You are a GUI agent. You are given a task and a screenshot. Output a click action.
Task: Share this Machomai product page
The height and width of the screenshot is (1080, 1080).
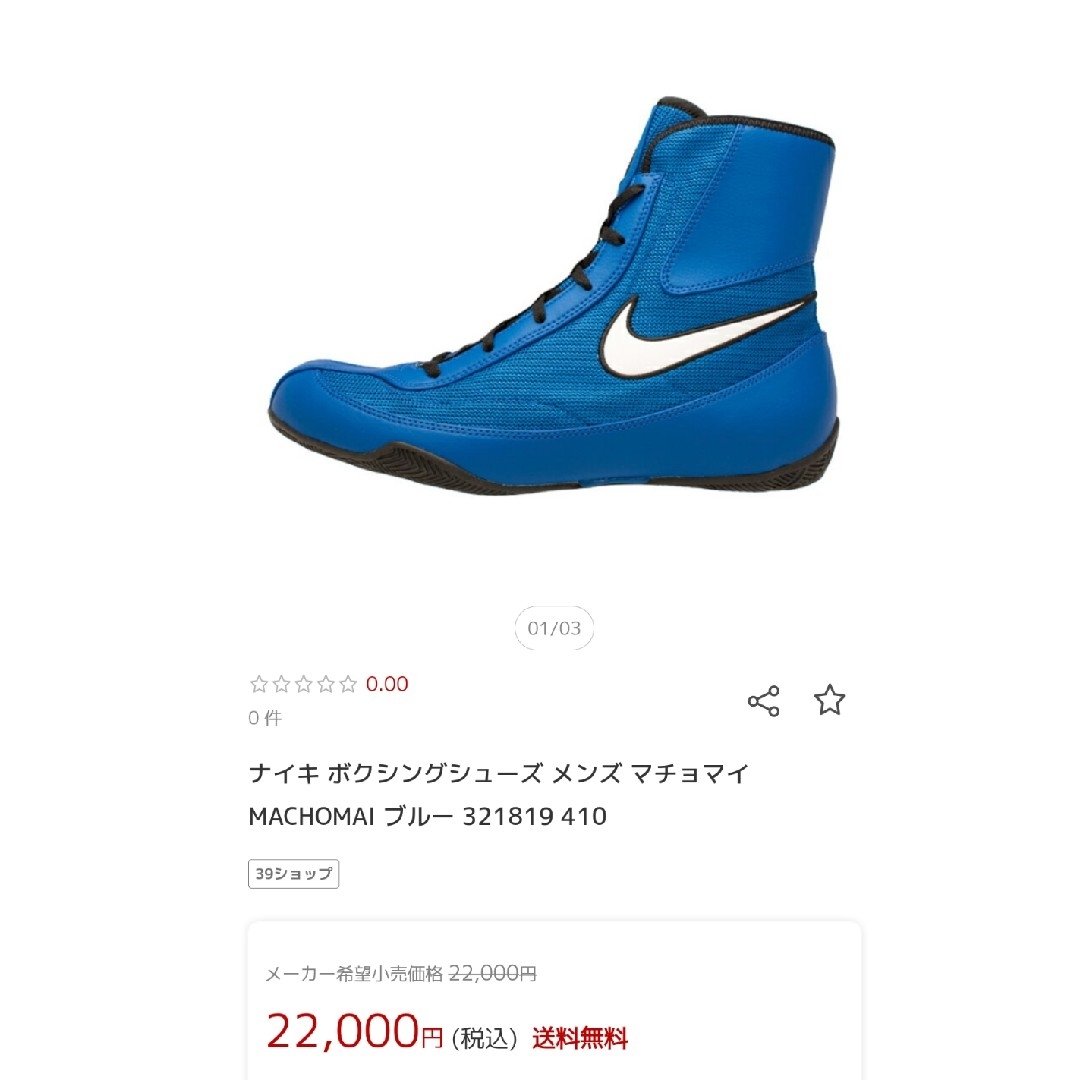tap(764, 701)
